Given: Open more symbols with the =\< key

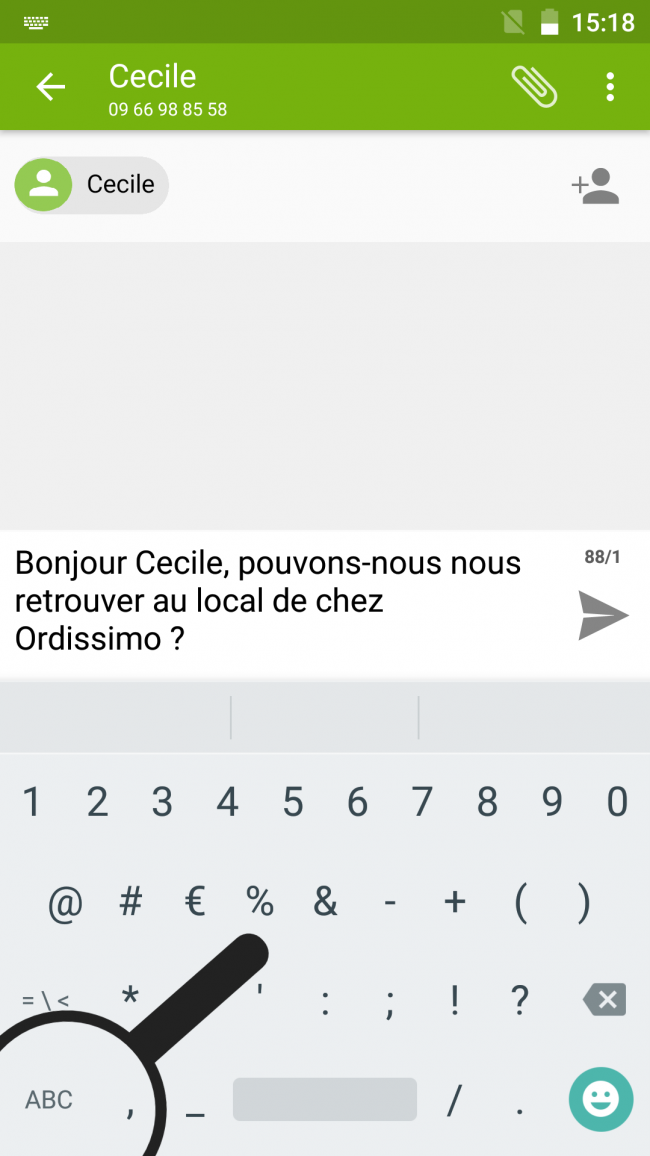Looking at the screenshot, I should [46, 1000].
